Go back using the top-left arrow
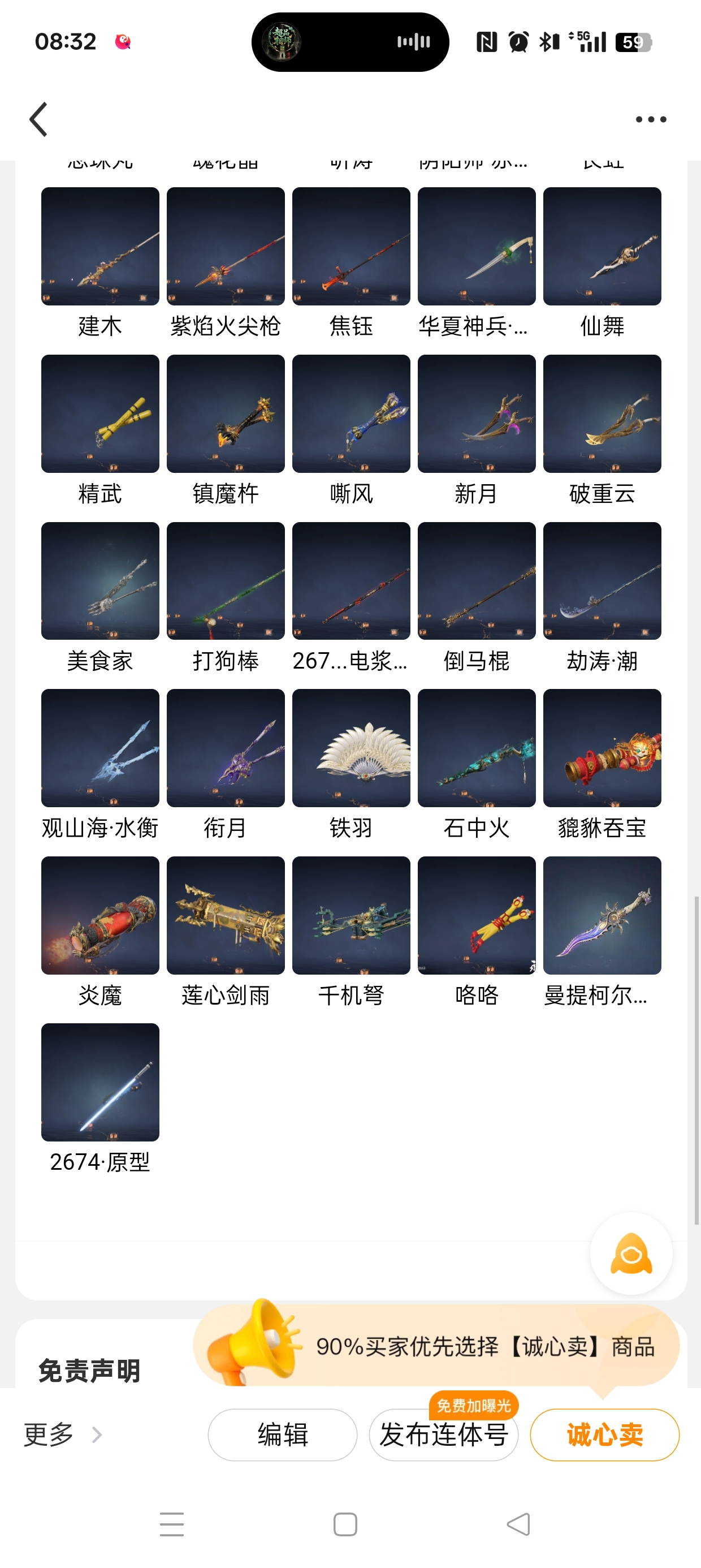Screen dimensions: 701x1568 (x=39, y=119)
